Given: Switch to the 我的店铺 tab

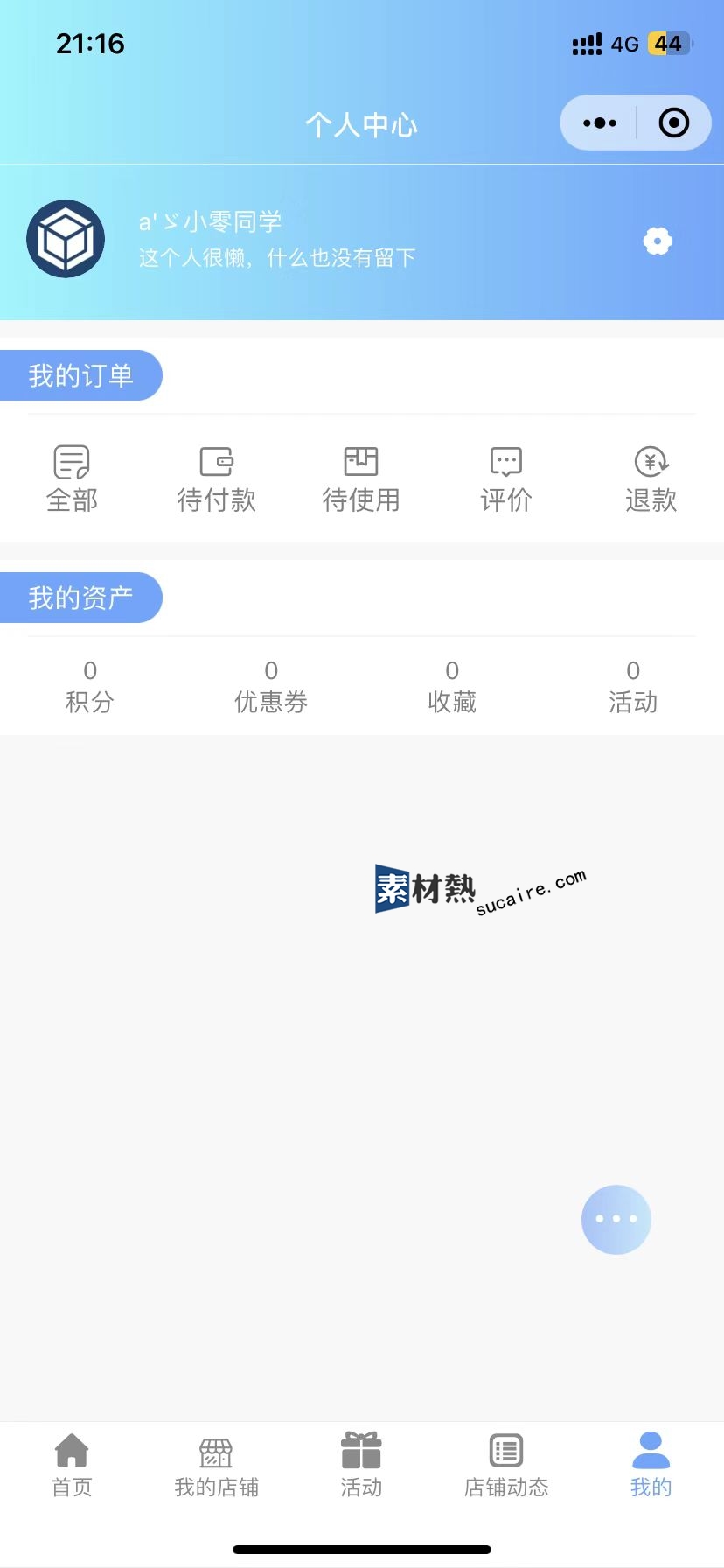Looking at the screenshot, I should pyautogui.click(x=217, y=1466).
